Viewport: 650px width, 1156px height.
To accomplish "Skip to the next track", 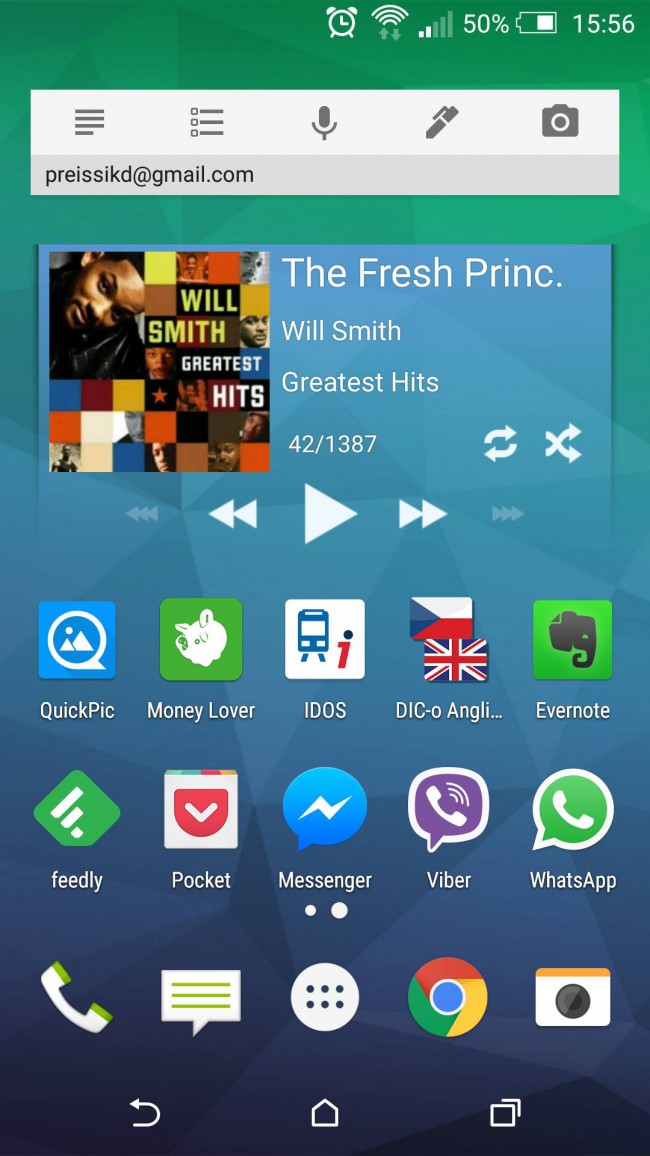I will pos(422,514).
